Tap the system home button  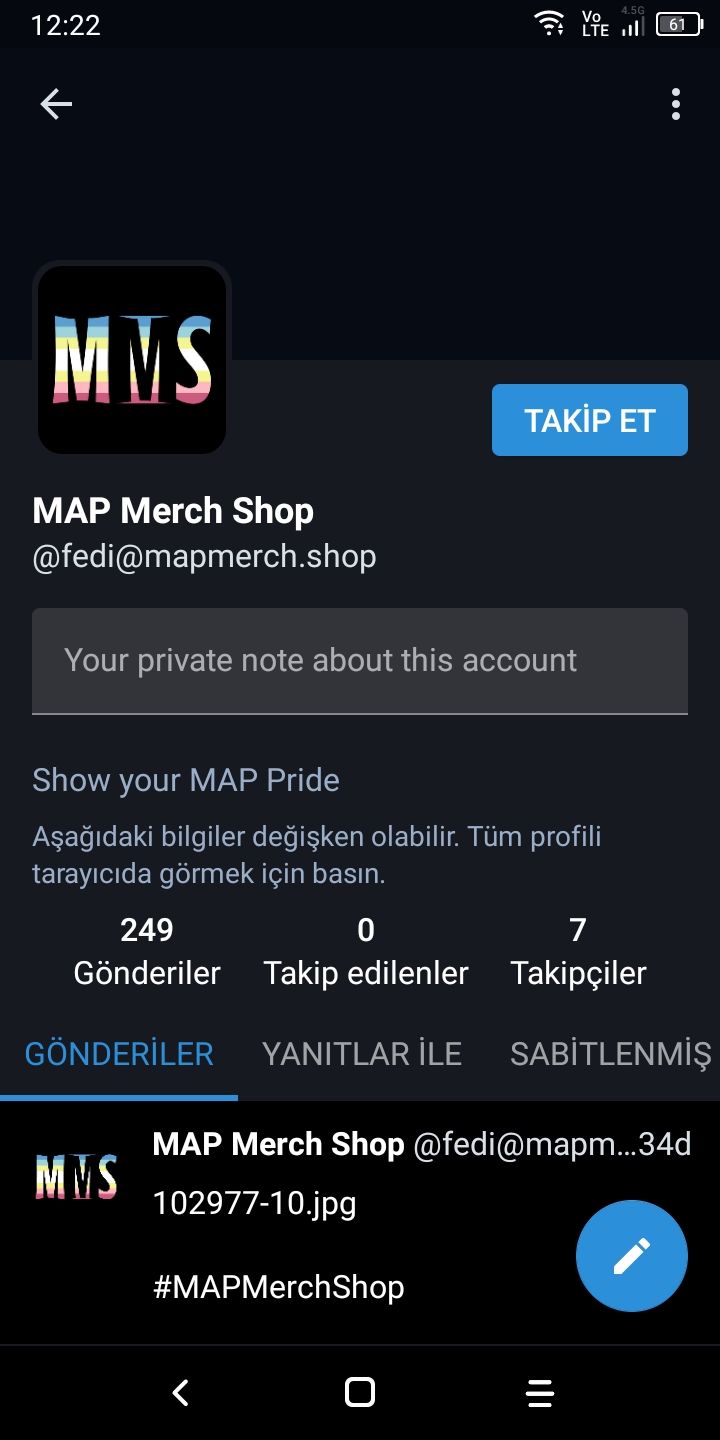360,1392
